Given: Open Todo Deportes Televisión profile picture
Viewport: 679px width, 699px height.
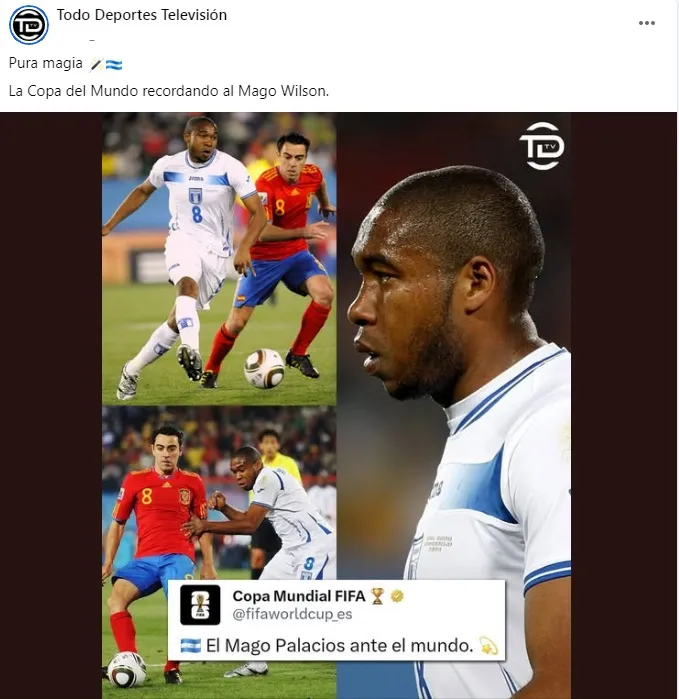Looking at the screenshot, I should tap(29, 25).
